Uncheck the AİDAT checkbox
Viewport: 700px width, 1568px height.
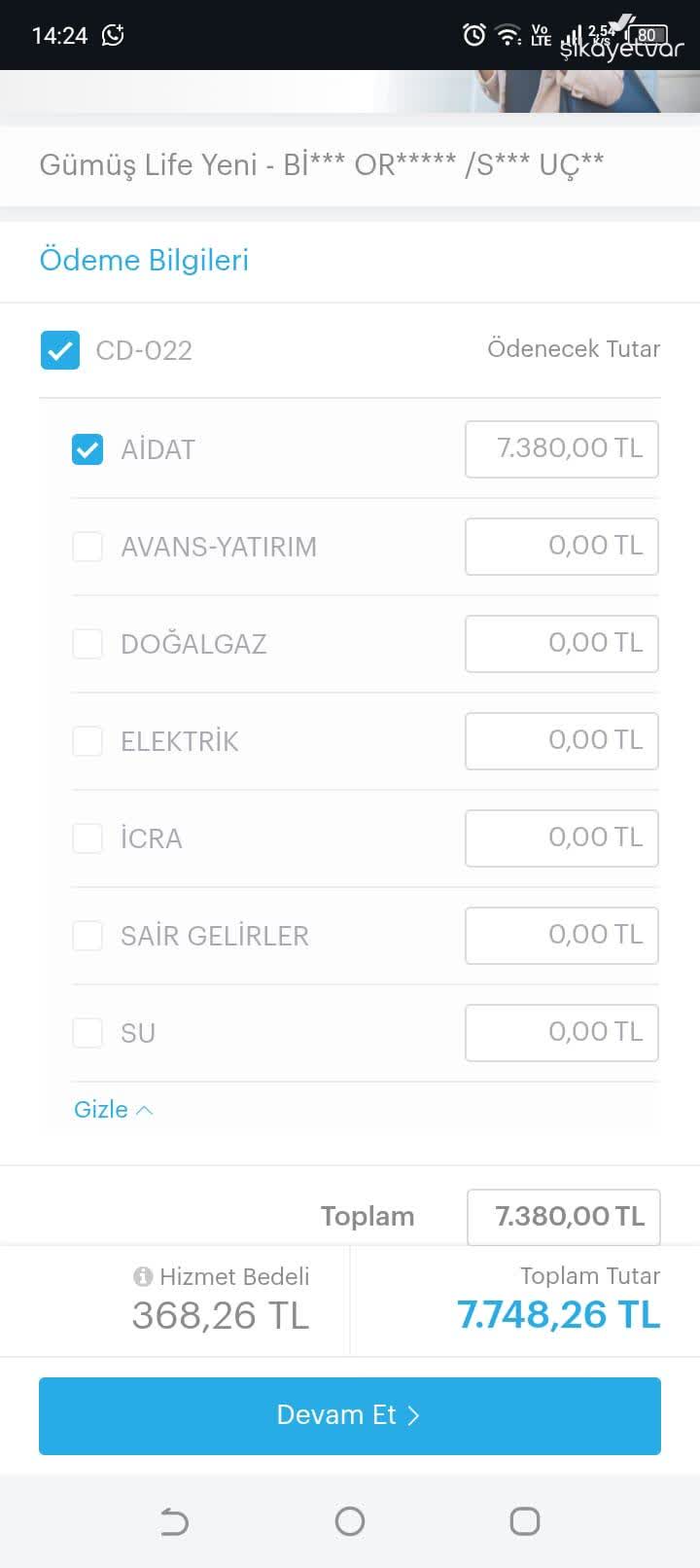tap(87, 448)
